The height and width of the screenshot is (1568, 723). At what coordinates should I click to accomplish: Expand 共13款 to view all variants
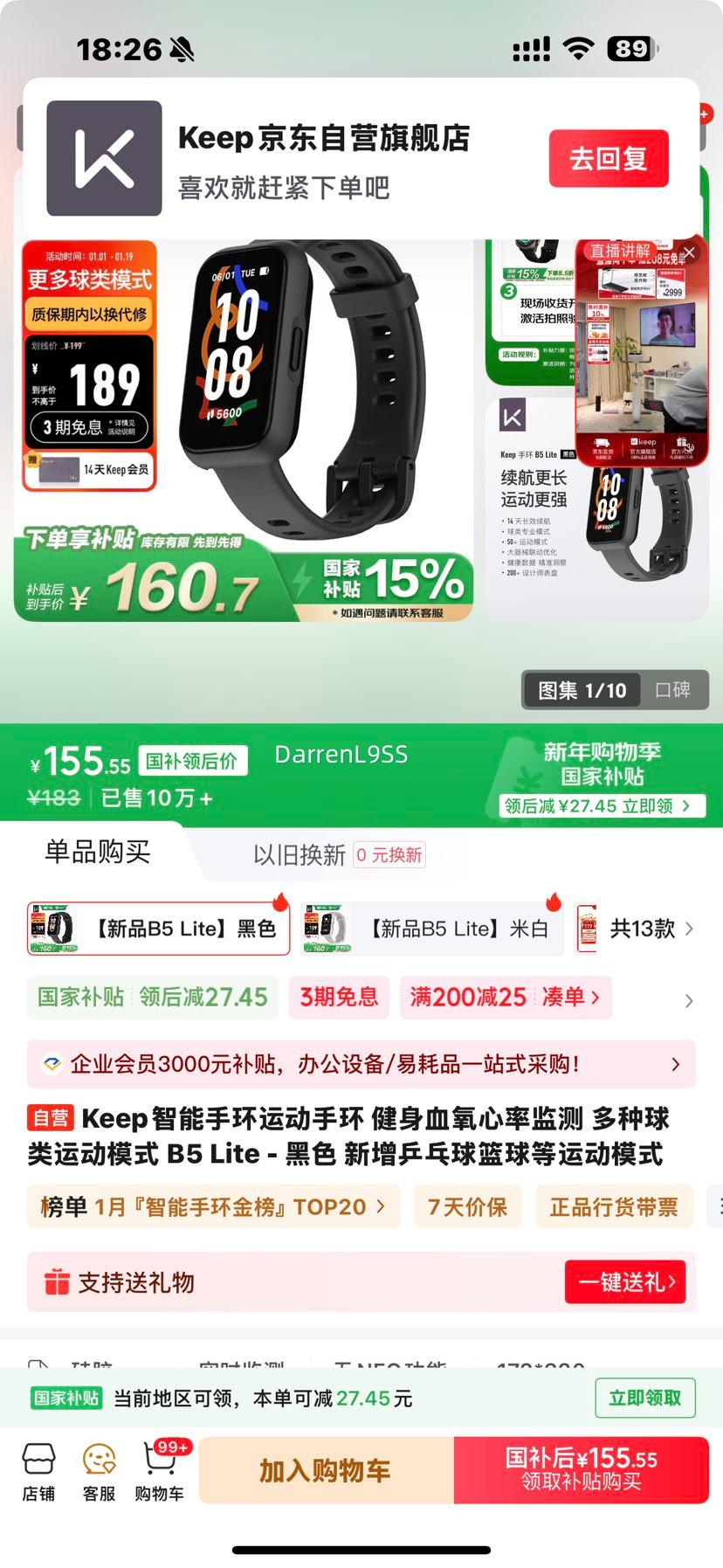(640, 928)
